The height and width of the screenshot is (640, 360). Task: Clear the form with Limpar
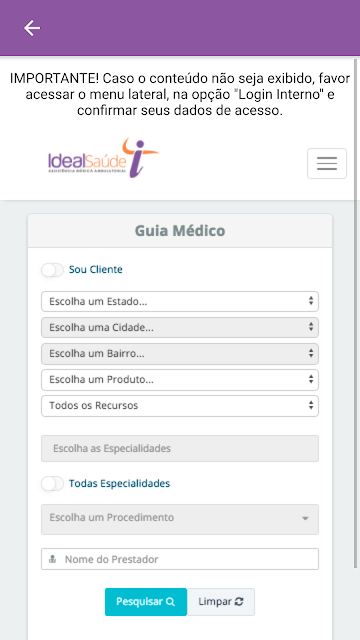tap(221, 602)
